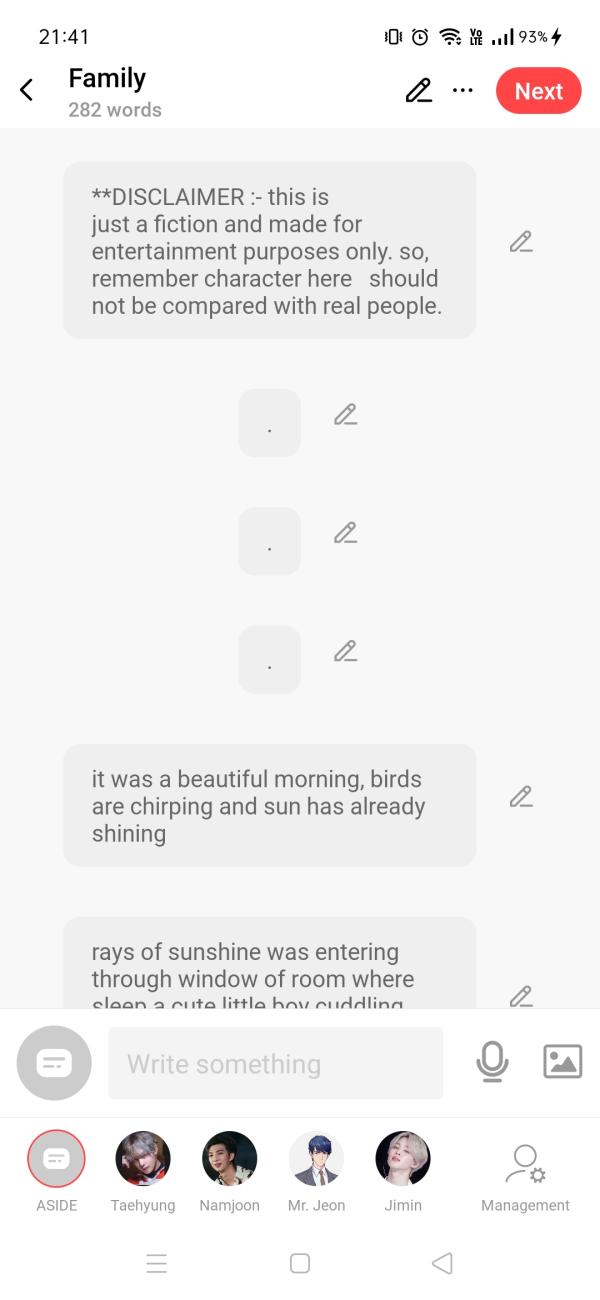The height and width of the screenshot is (1300, 600).
Task: Go back using the top-left arrow
Action: click(27, 90)
